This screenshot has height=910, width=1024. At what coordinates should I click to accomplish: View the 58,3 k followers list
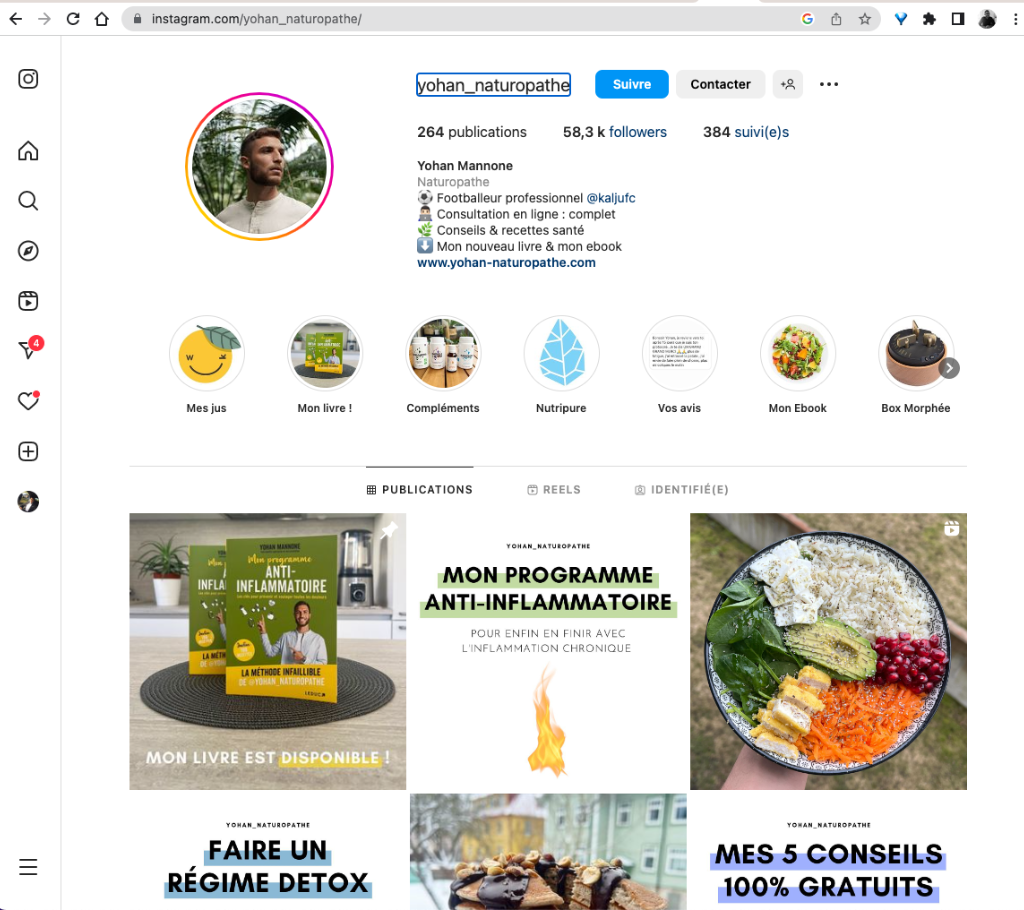tap(614, 132)
